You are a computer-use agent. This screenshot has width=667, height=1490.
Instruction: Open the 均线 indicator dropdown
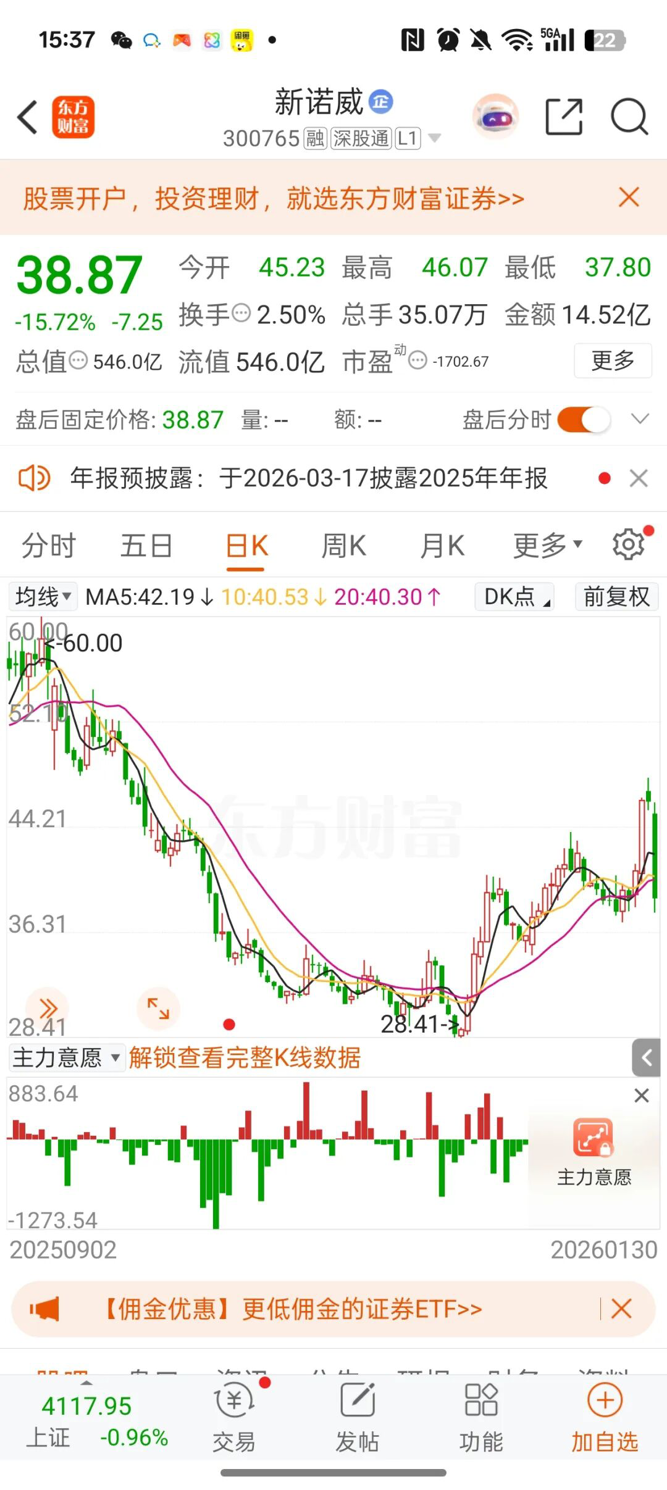click(x=43, y=597)
